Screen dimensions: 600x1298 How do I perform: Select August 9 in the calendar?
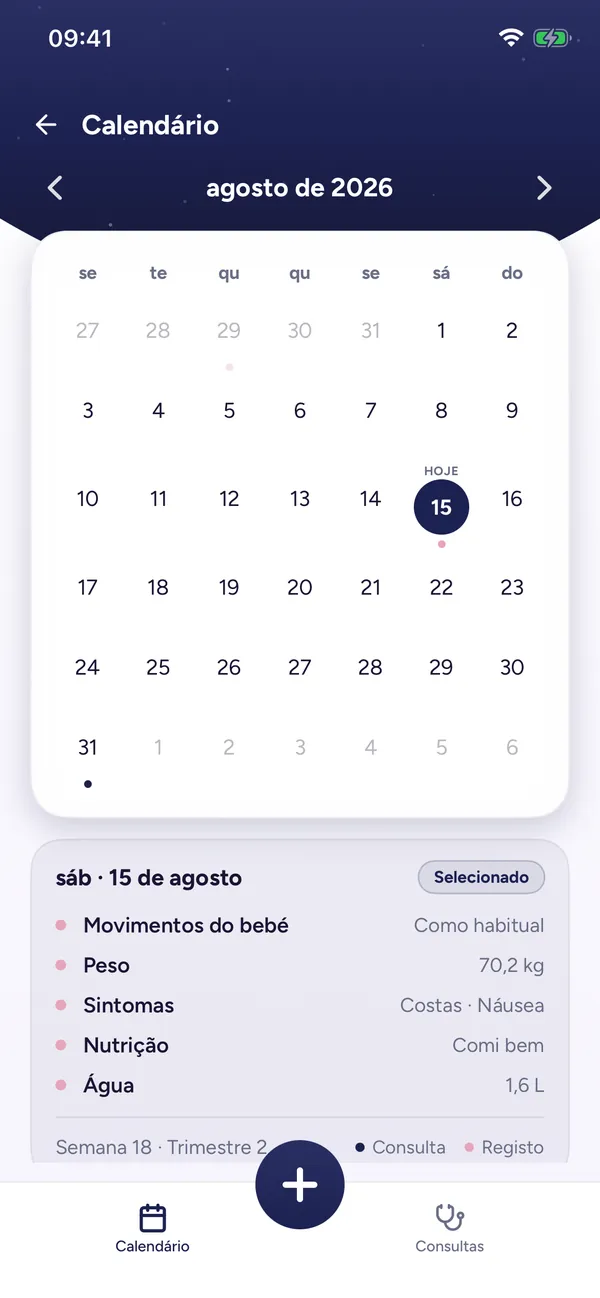pyautogui.click(x=512, y=410)
